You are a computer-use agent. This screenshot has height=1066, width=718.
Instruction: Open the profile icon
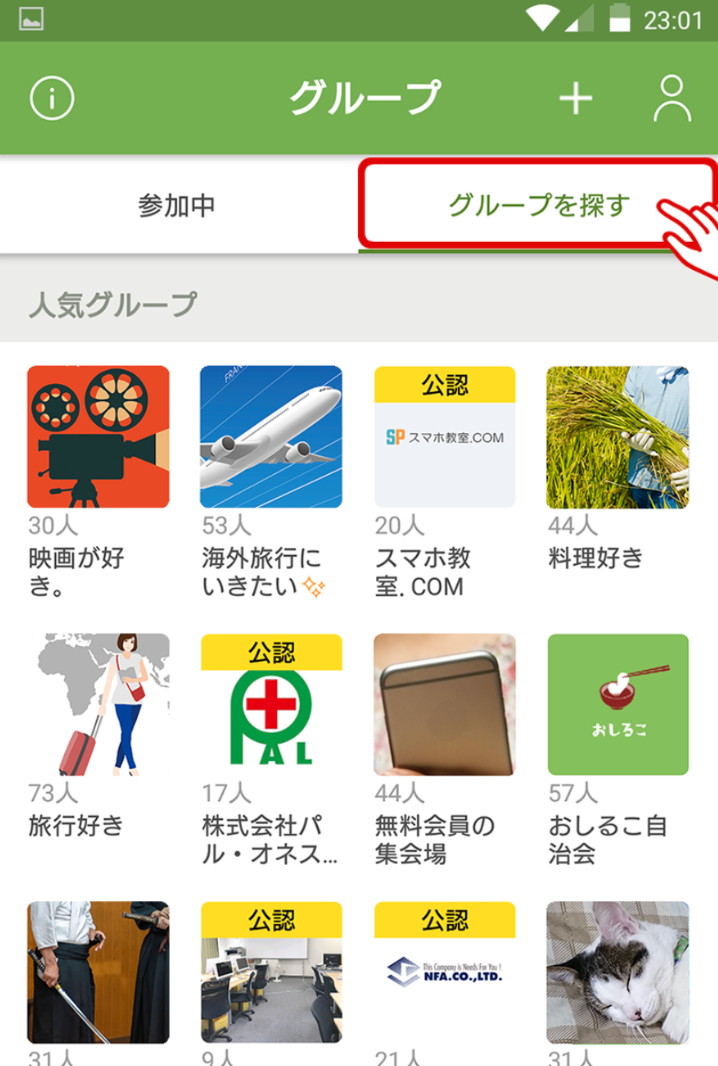pyautogui.click(x=672, y=98)
